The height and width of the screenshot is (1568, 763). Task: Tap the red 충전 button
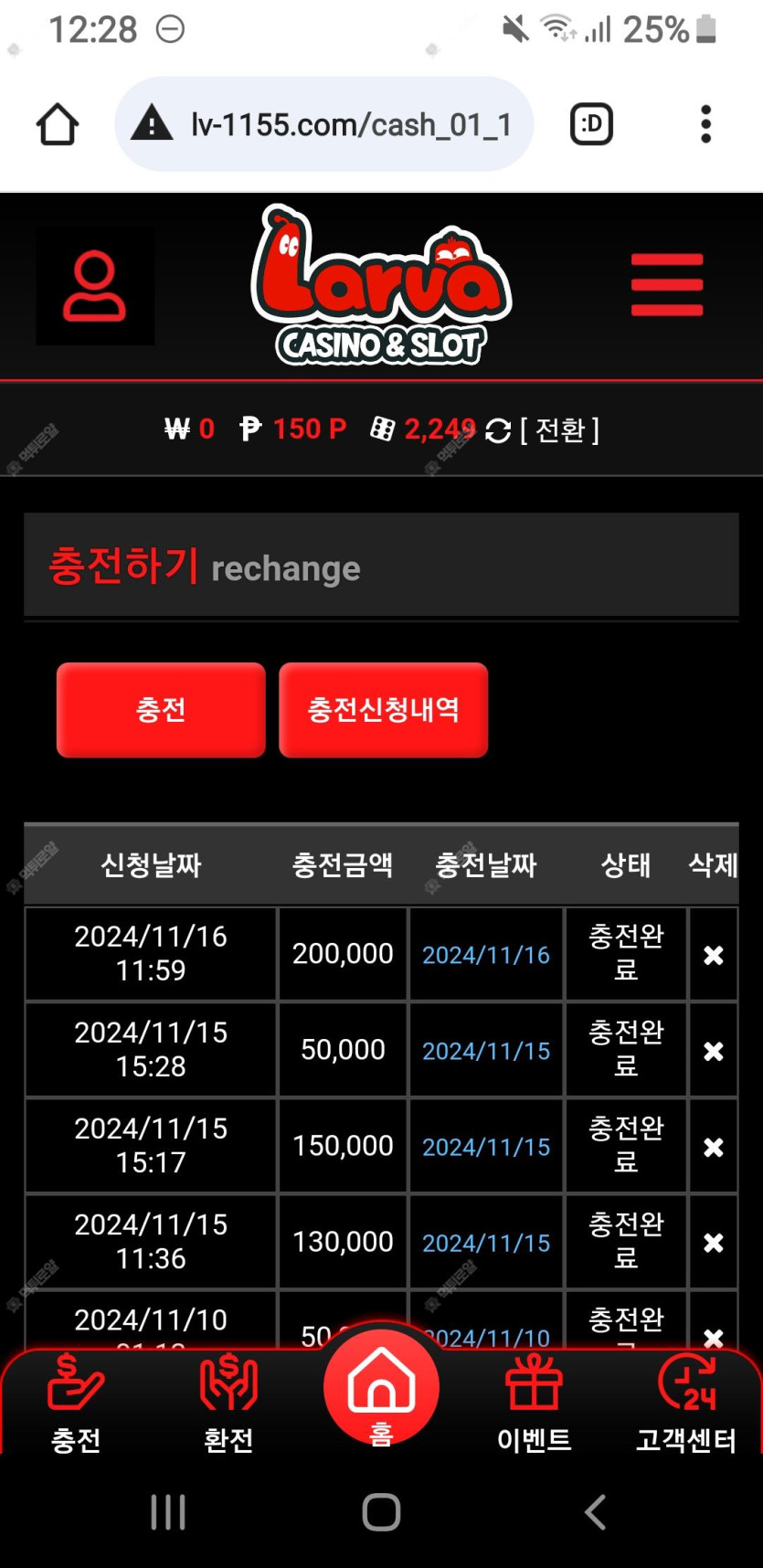(161, 710)
